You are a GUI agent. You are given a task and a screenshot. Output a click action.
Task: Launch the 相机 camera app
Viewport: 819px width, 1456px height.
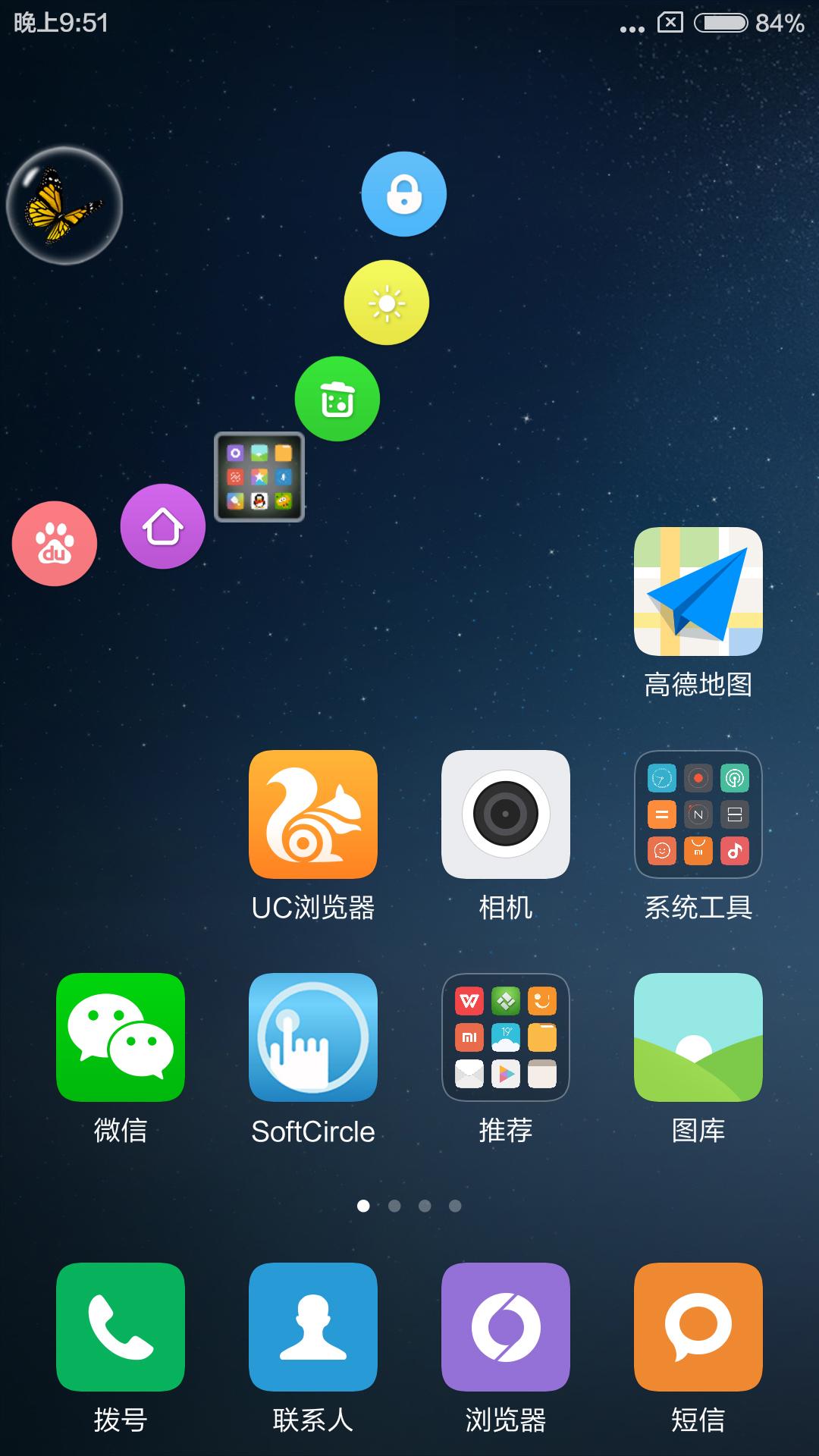(506, 814)
